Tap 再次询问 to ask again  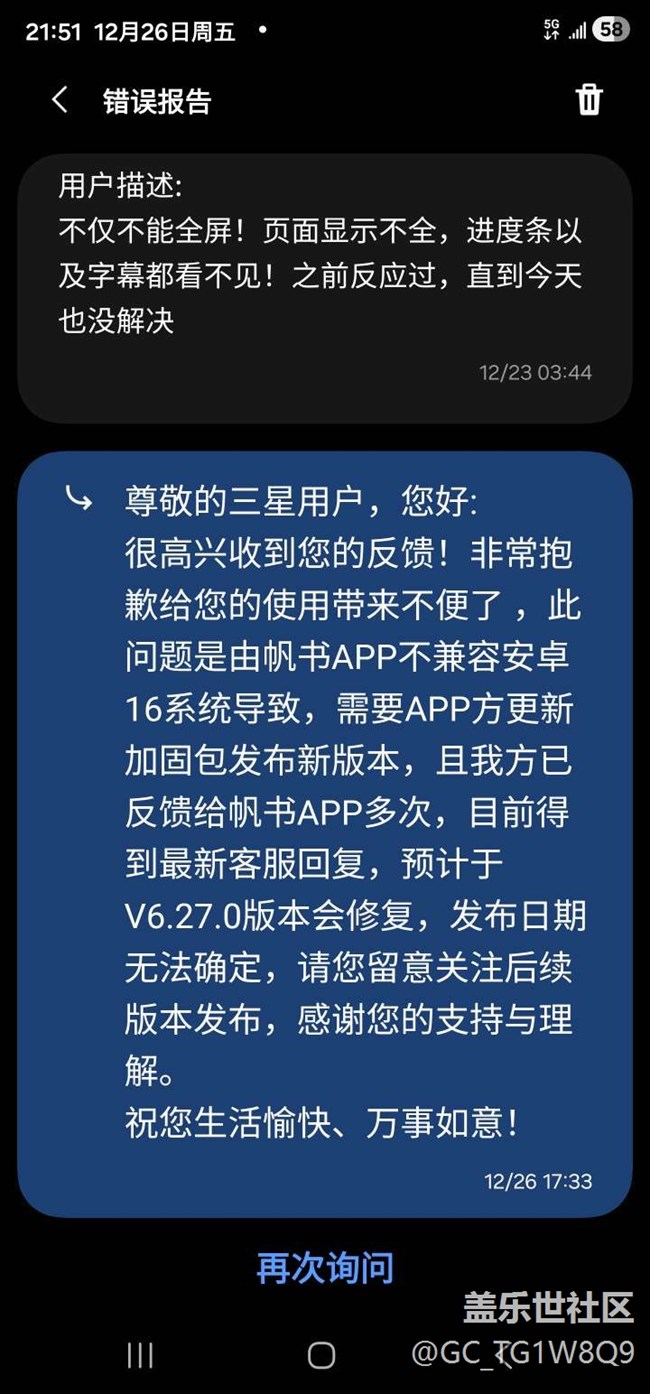[325, 1268]
